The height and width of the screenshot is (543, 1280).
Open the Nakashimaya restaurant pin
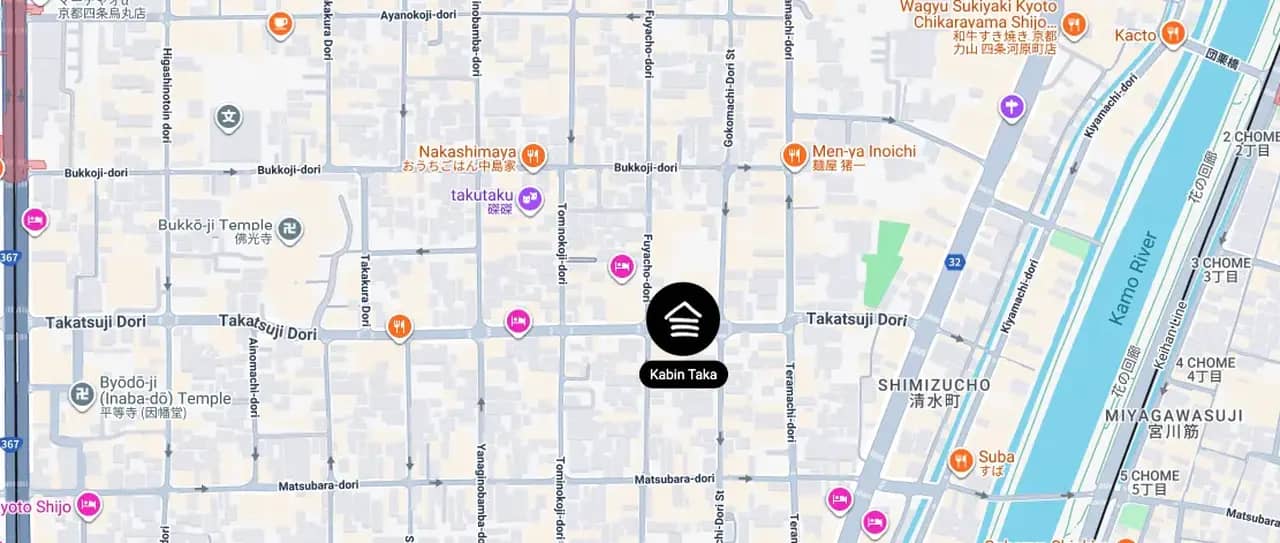[x=533, y=155]
